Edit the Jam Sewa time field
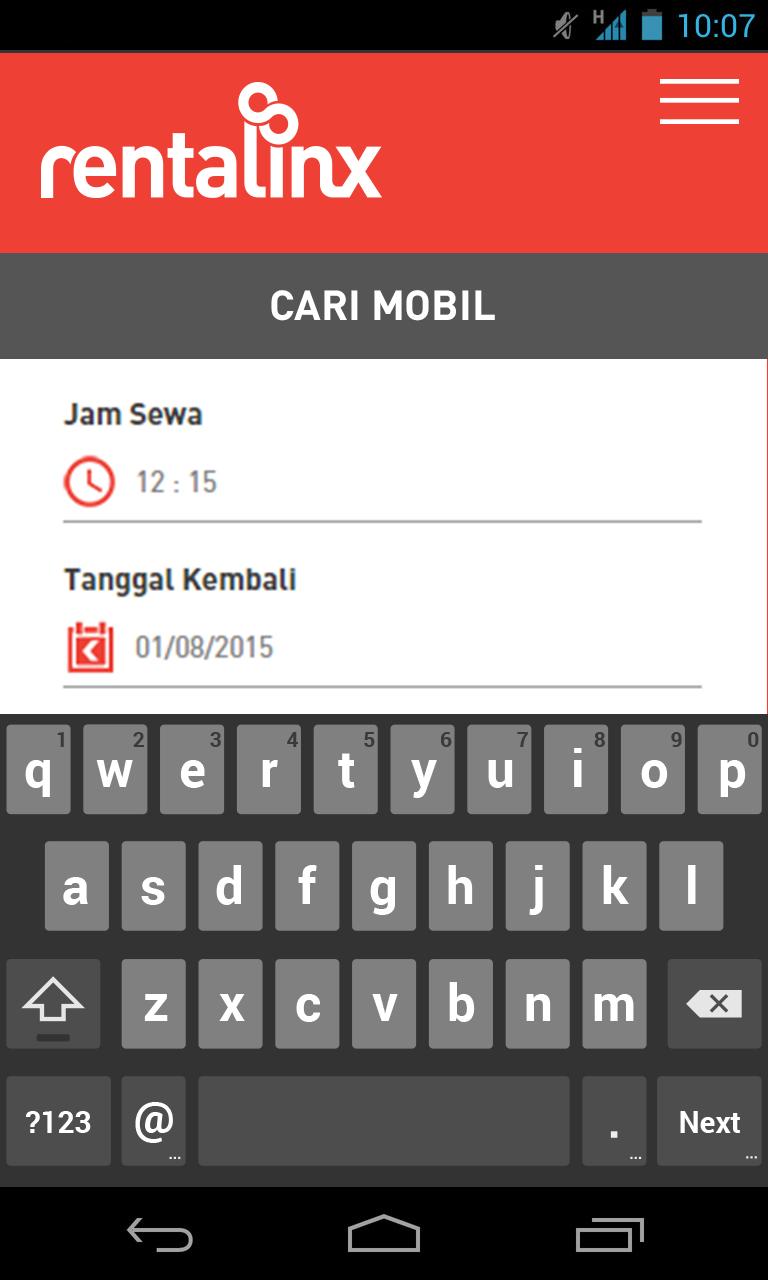Image resolution: width=768 pixels, height=1280 pixels. tap(380, 483)
